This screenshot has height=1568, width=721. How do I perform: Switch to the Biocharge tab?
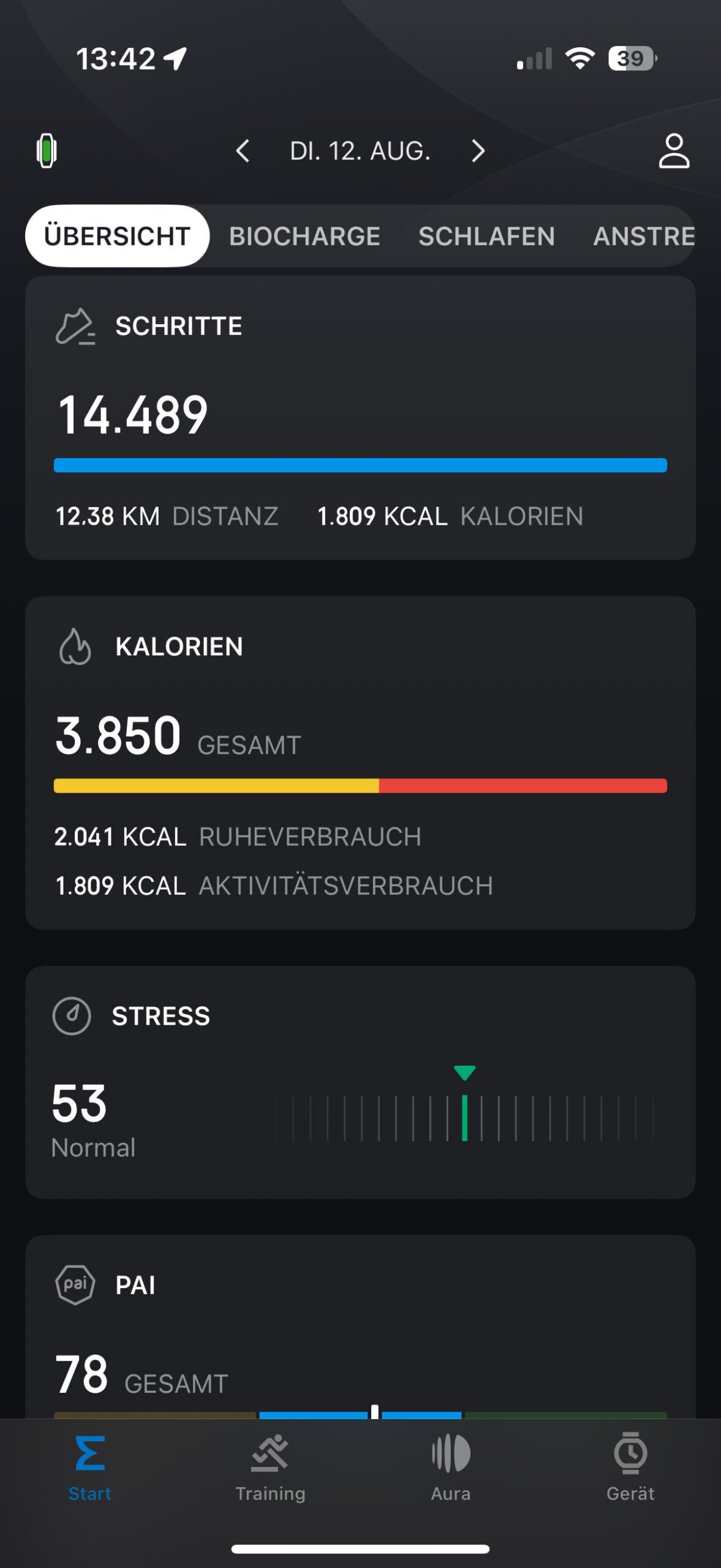pyautogui.click(x=304, y=236)
